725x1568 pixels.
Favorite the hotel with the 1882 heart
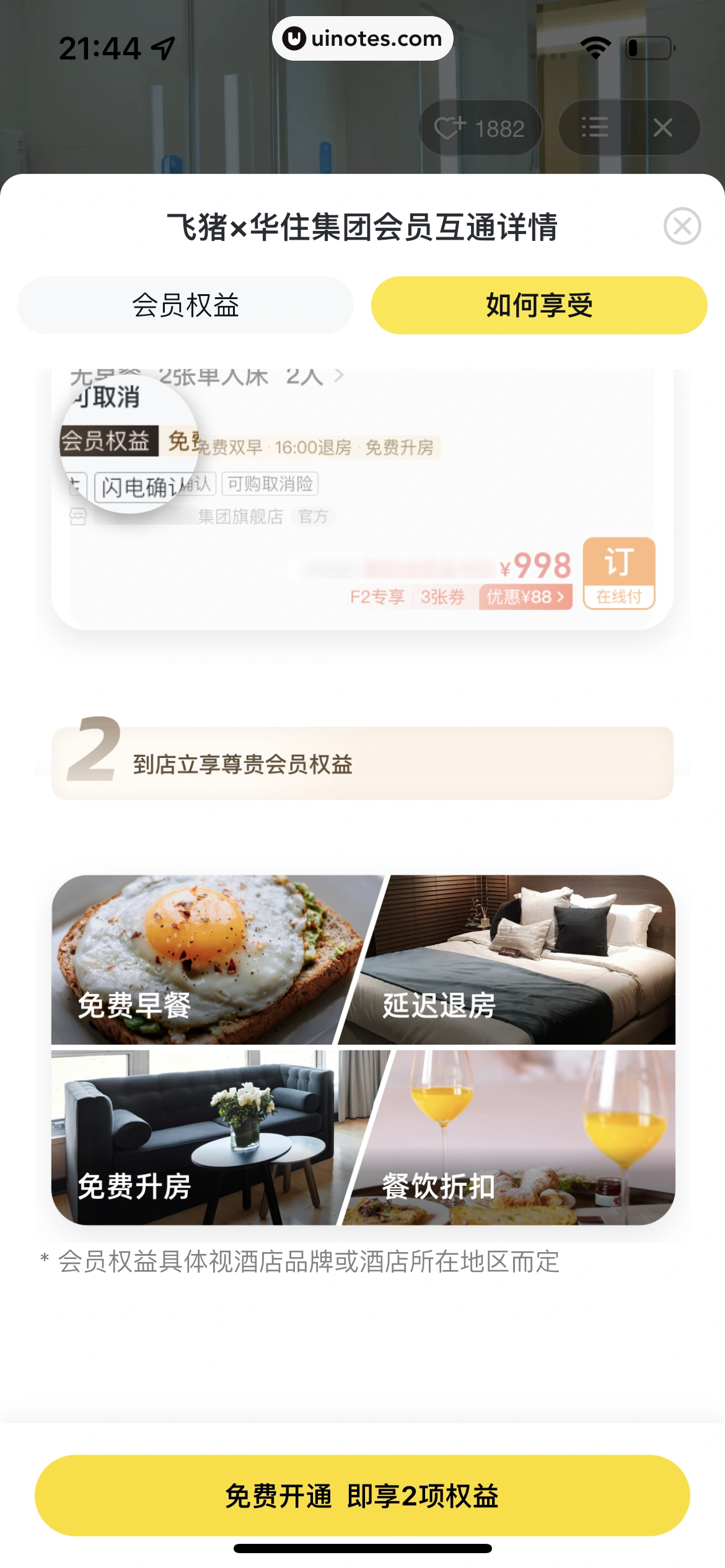[x=480, y=128]
